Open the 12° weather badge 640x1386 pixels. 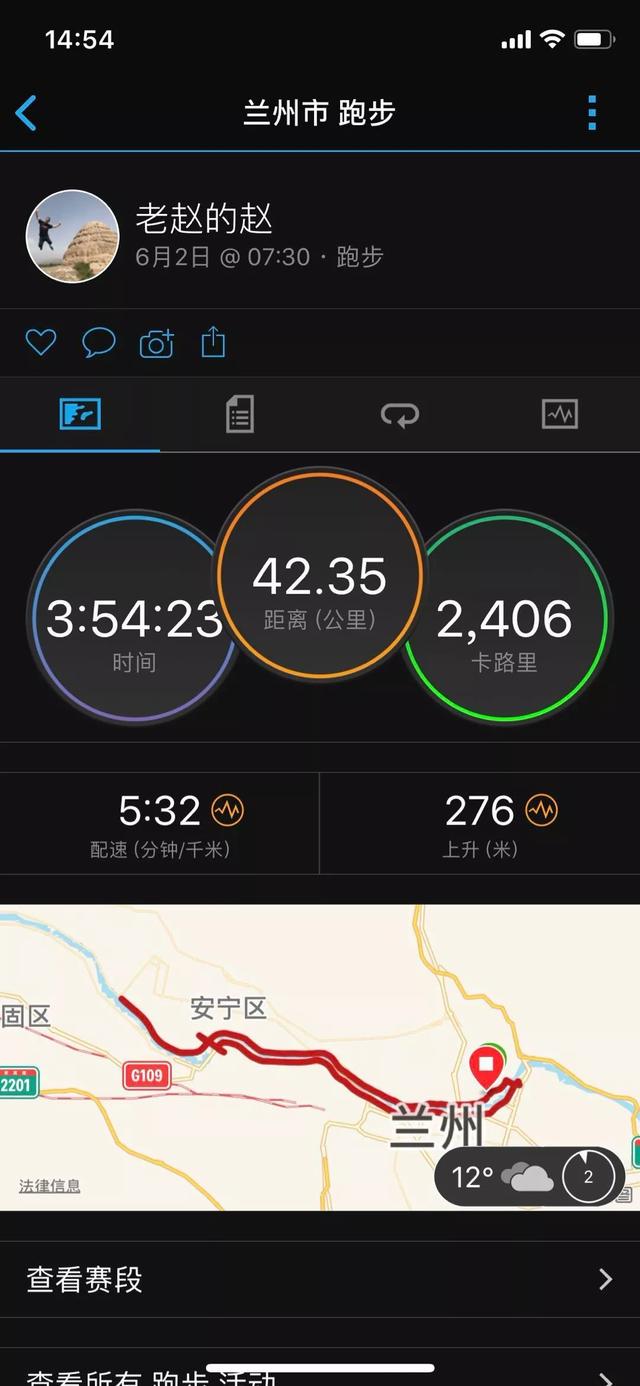pos(530,1177)
